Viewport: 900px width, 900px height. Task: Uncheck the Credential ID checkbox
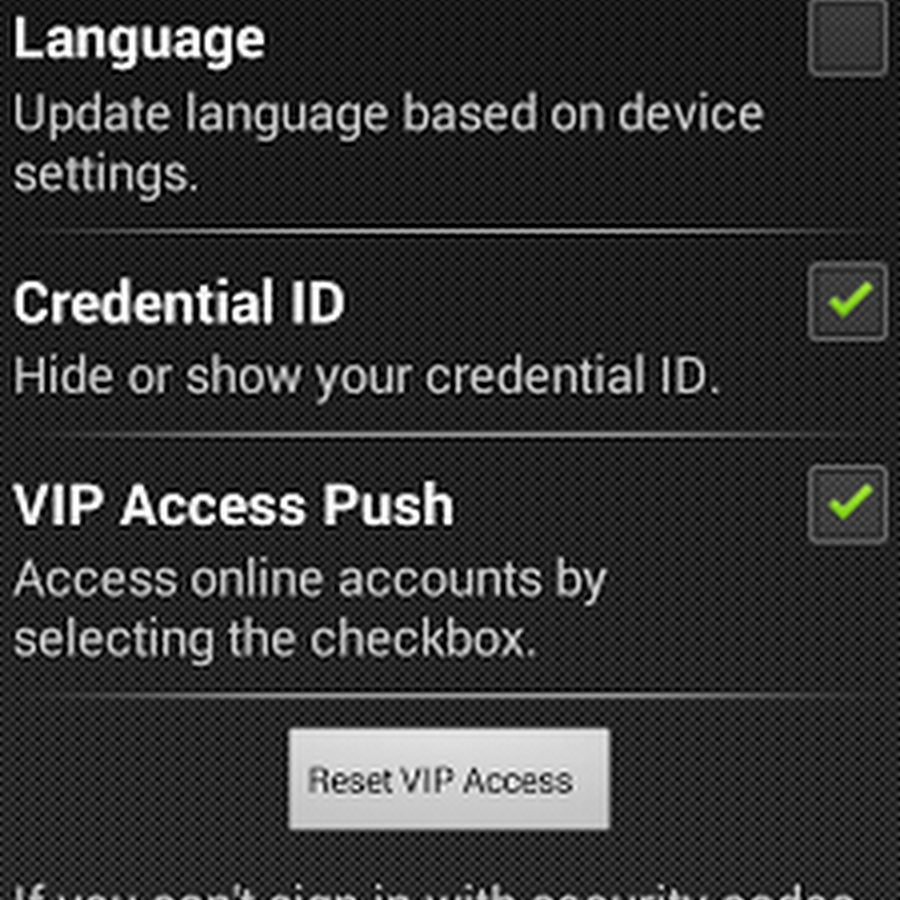click(x=847, y=301)
